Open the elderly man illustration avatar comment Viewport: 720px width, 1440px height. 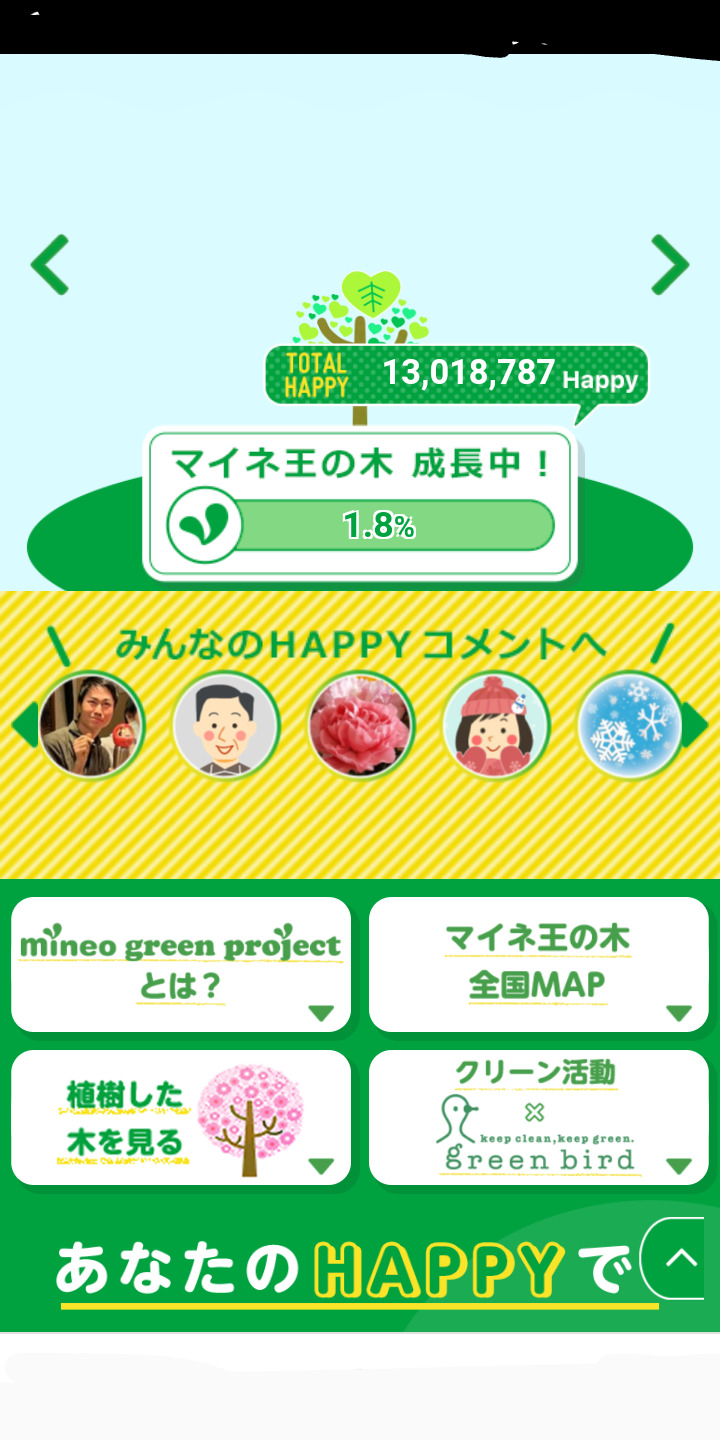[x=226, y=725]
